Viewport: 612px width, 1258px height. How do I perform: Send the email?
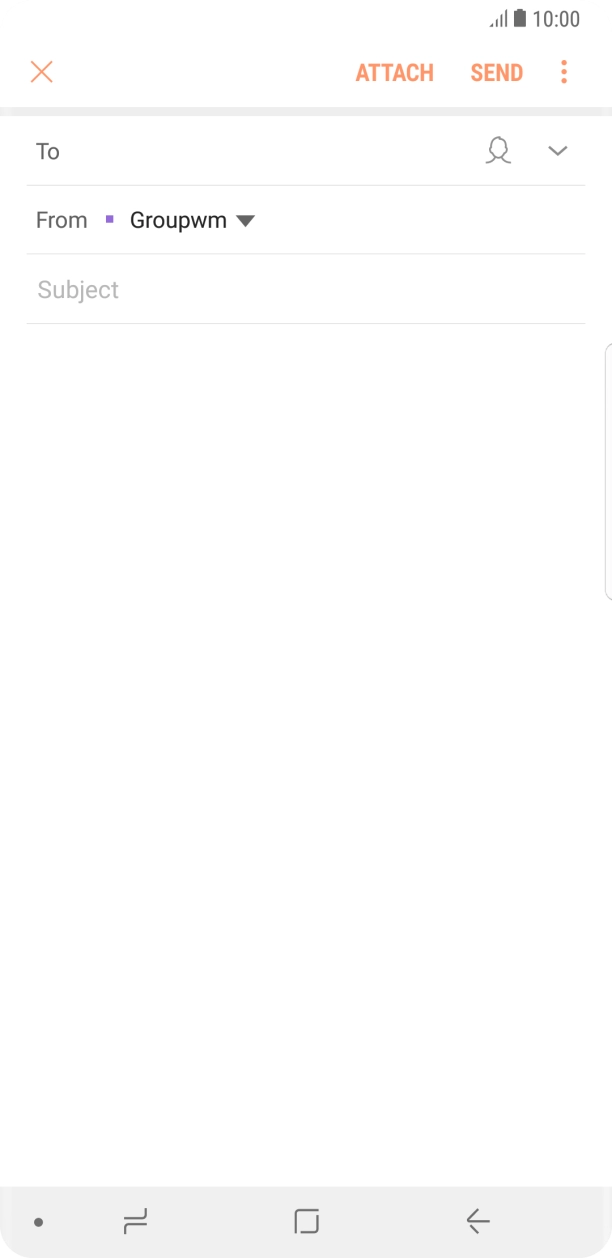(496, 73)
